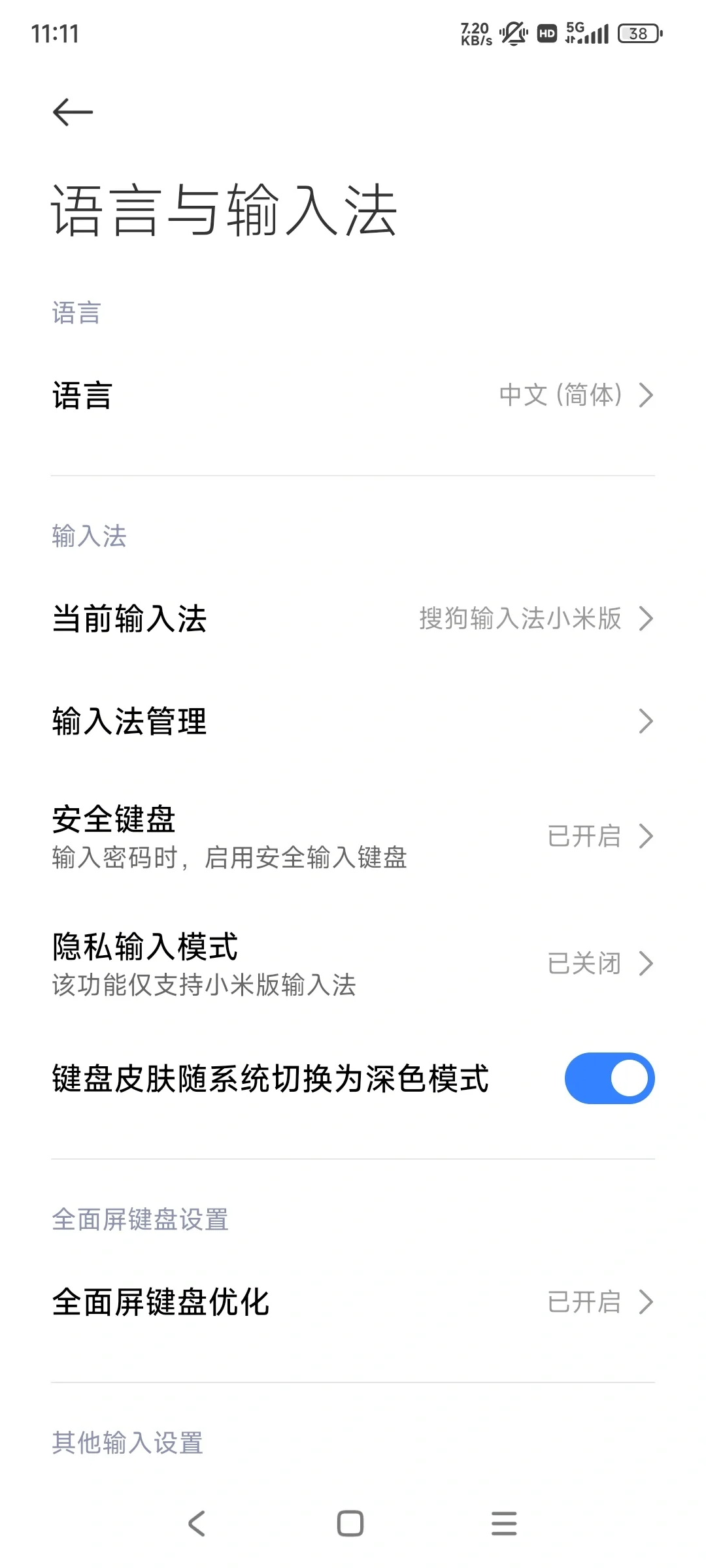The width and height of the screenshot is (706, 1568).
Task: Open 当前输入法 to change the input method
Action: [353, 619]
